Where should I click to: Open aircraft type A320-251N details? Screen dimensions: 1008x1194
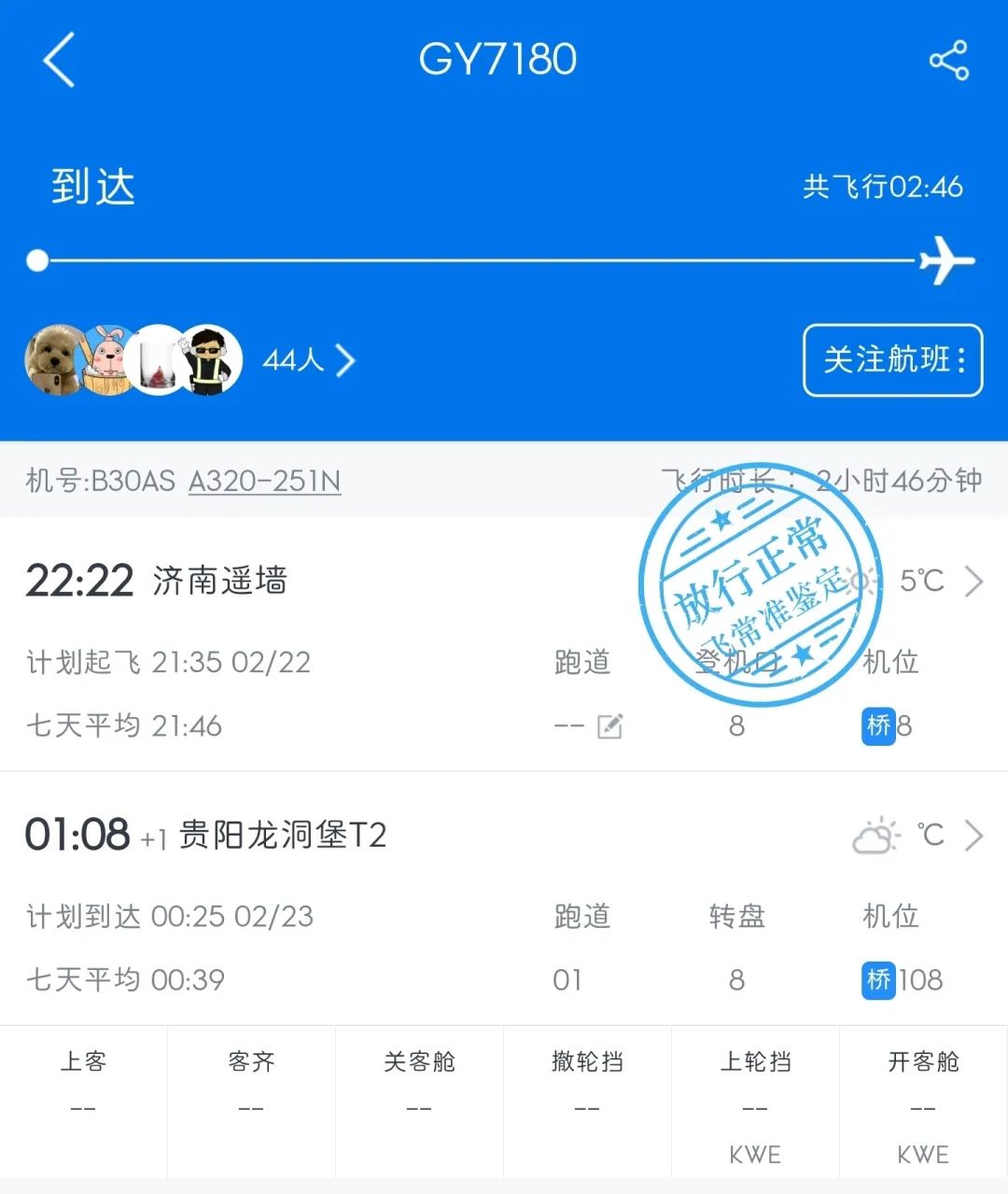pyautogui.click(x=264, y=481)
